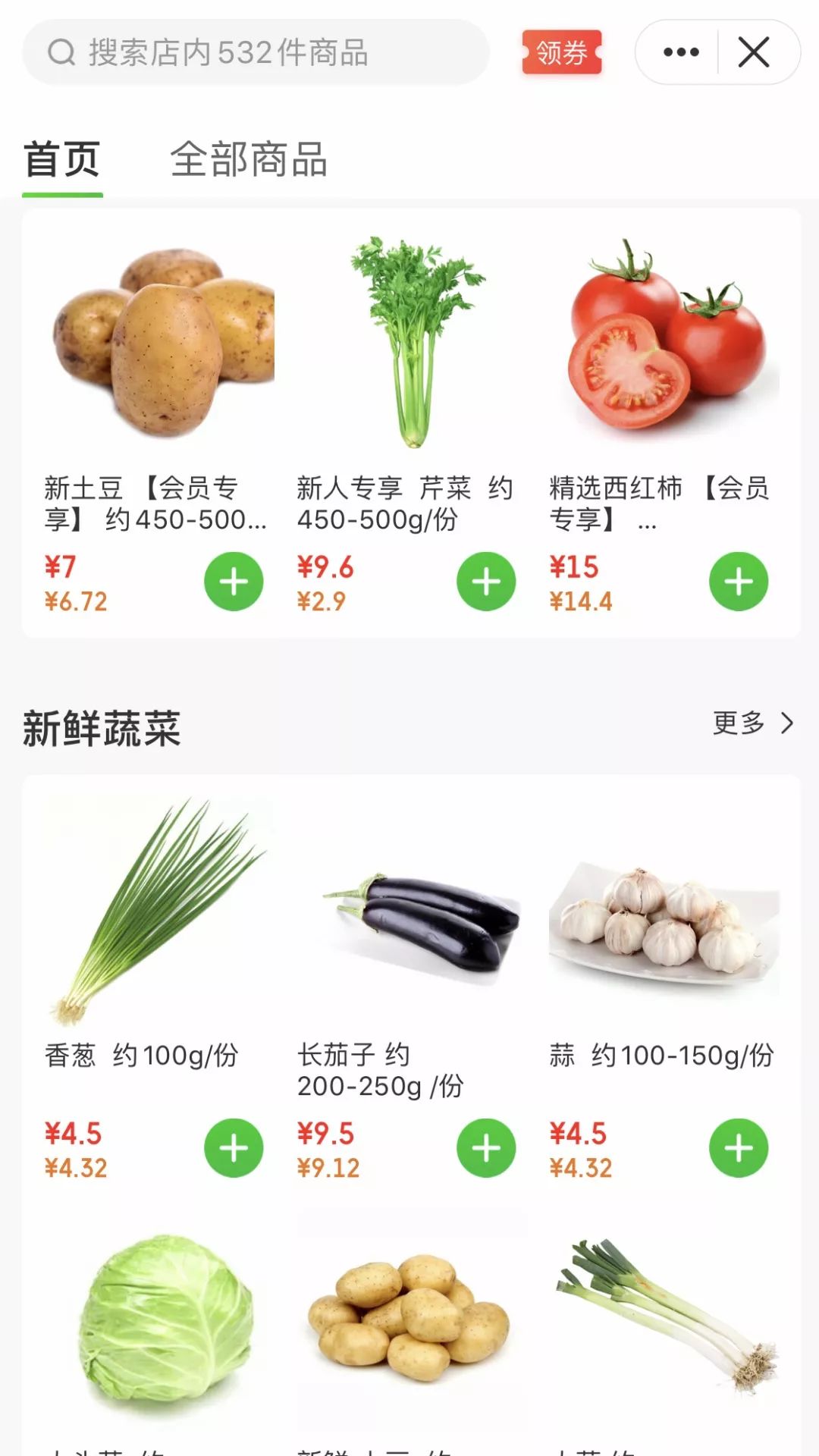Add 香葱 scallions via the plus icon
Image resolution: width=819 pixels, height=1456 pixels.
click(x=233, y=1147)
